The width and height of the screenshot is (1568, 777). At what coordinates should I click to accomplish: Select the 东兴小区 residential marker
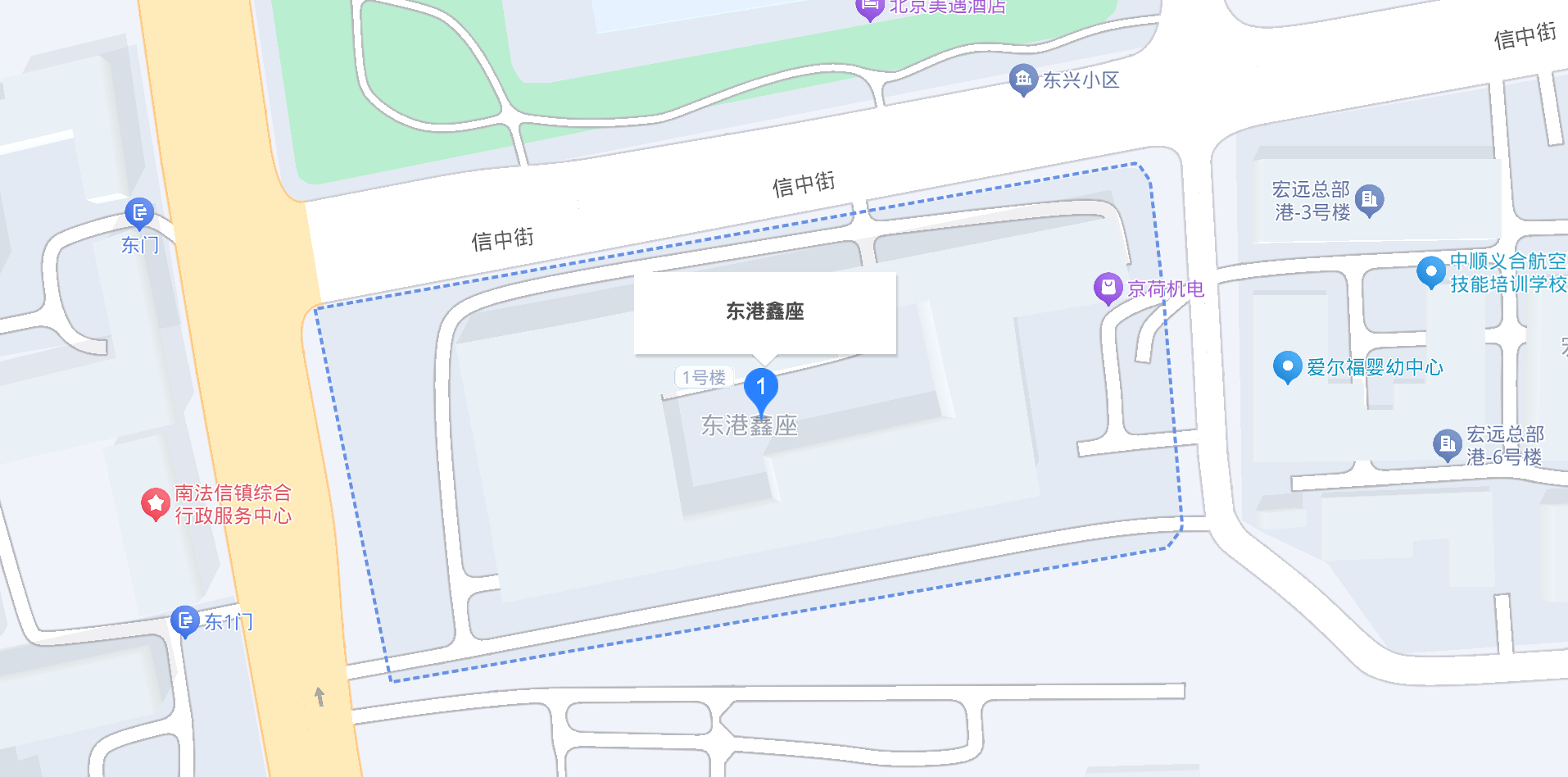tap(1022, 79)
